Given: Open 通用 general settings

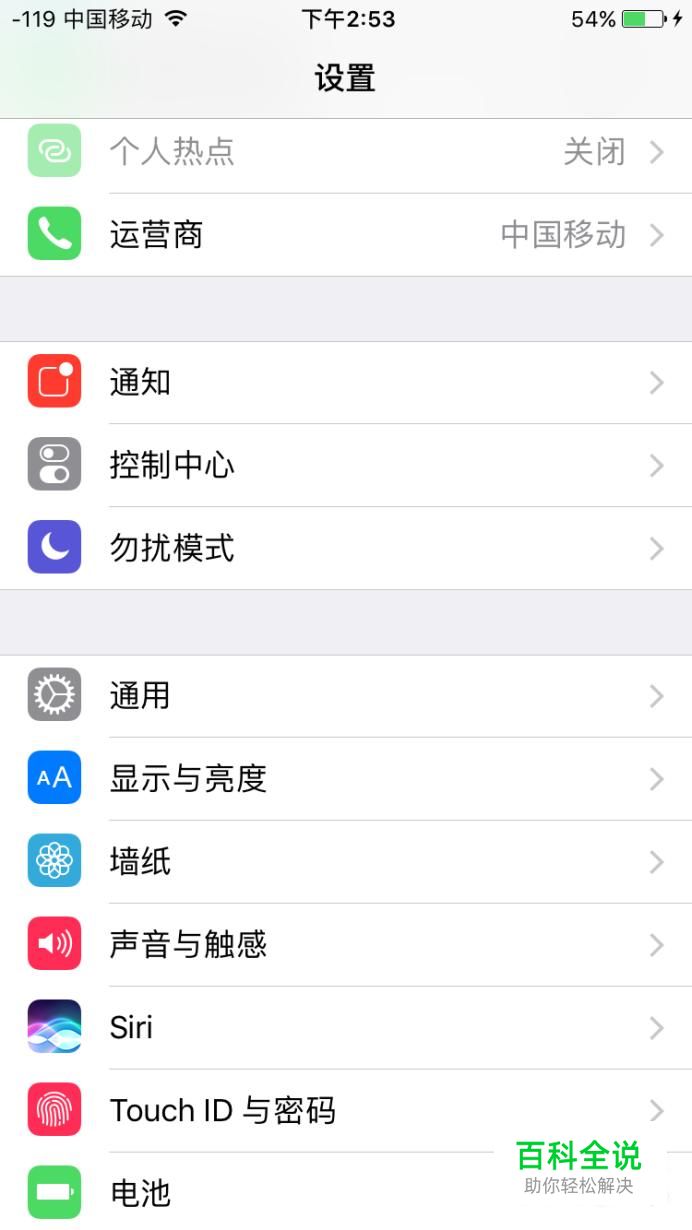Looking at the screenshot, I should (346, 695).
